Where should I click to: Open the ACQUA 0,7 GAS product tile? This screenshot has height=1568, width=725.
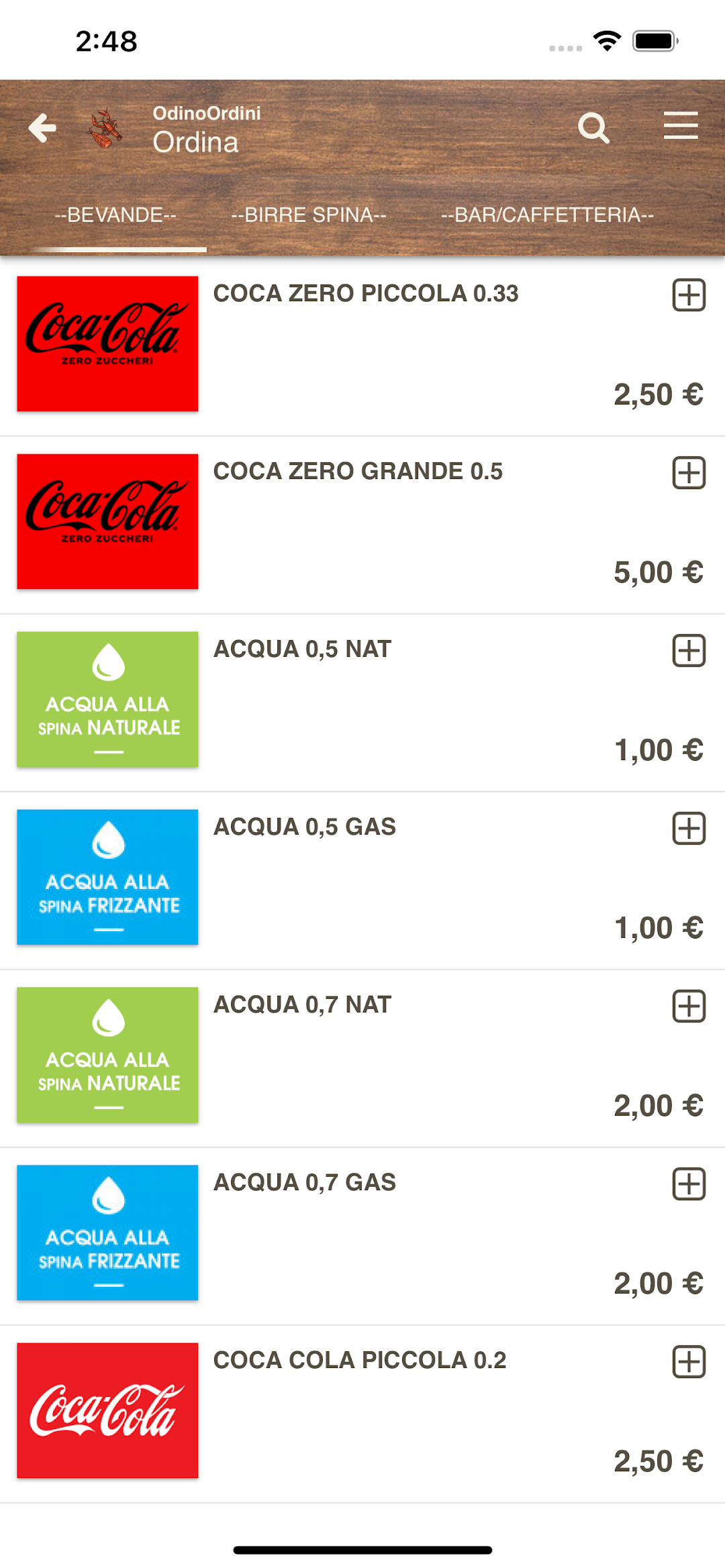click(x=107, y=1233)
